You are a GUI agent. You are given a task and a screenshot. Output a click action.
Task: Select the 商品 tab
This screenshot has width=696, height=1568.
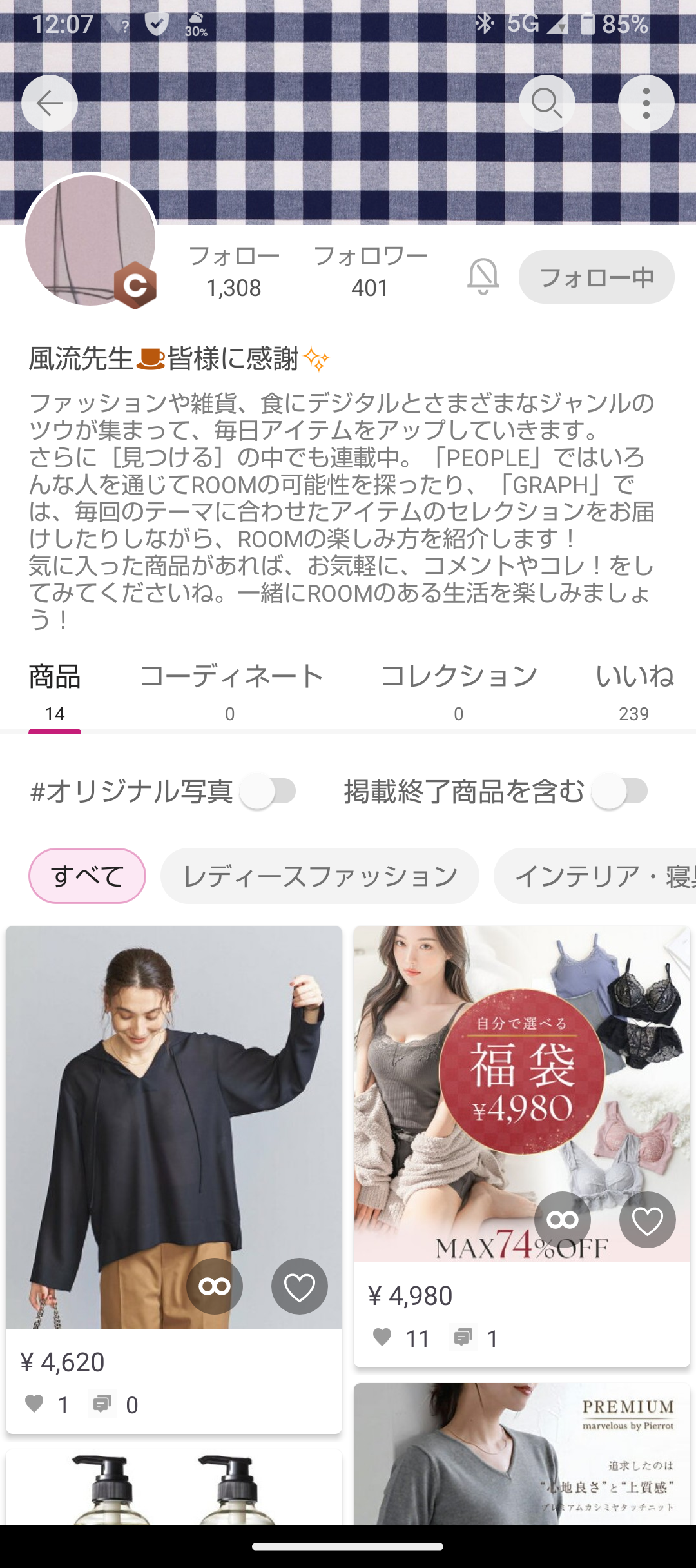[x=55, y=691]
